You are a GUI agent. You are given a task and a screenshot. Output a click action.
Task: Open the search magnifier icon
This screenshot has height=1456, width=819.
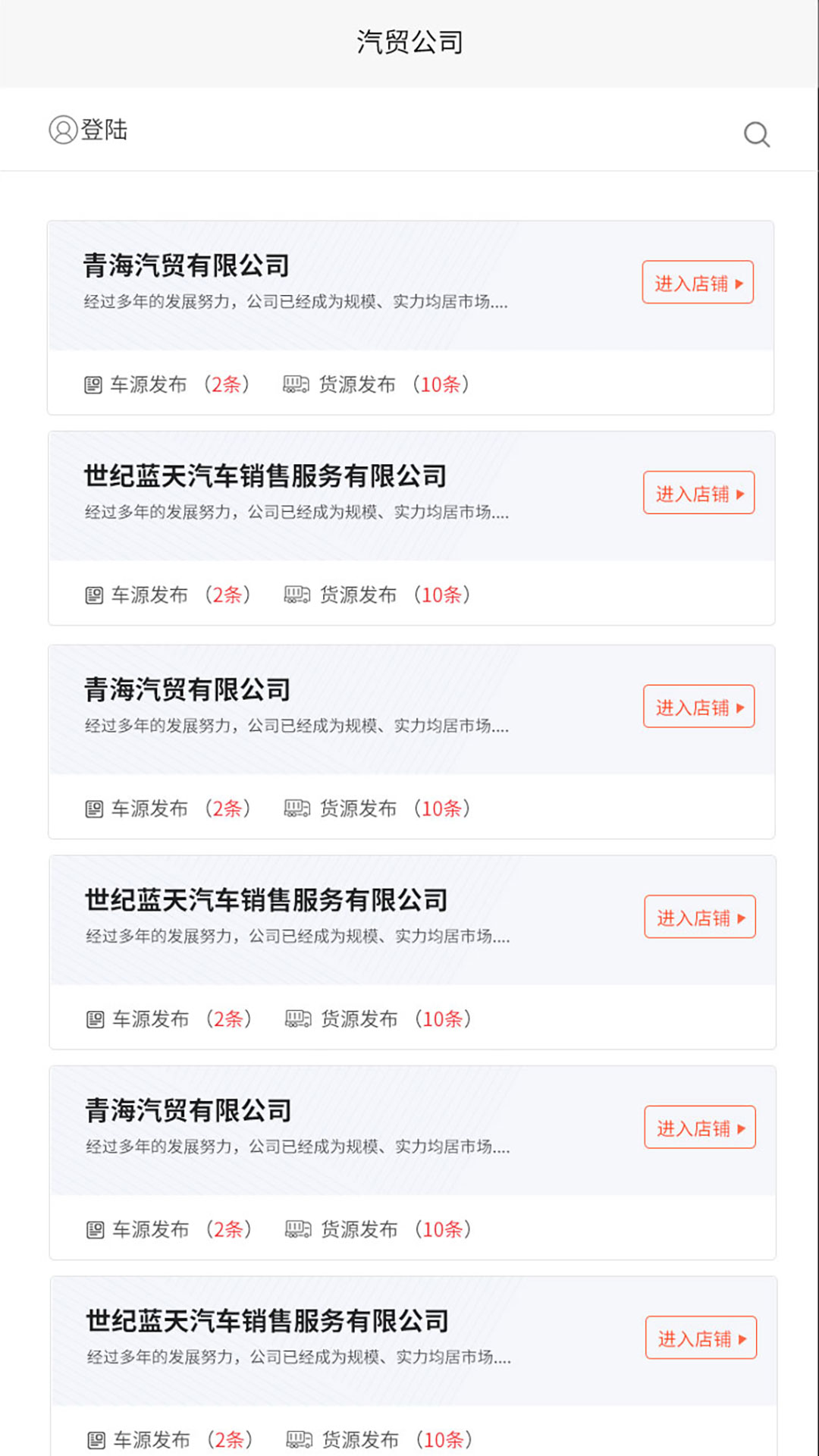(756, 134)
